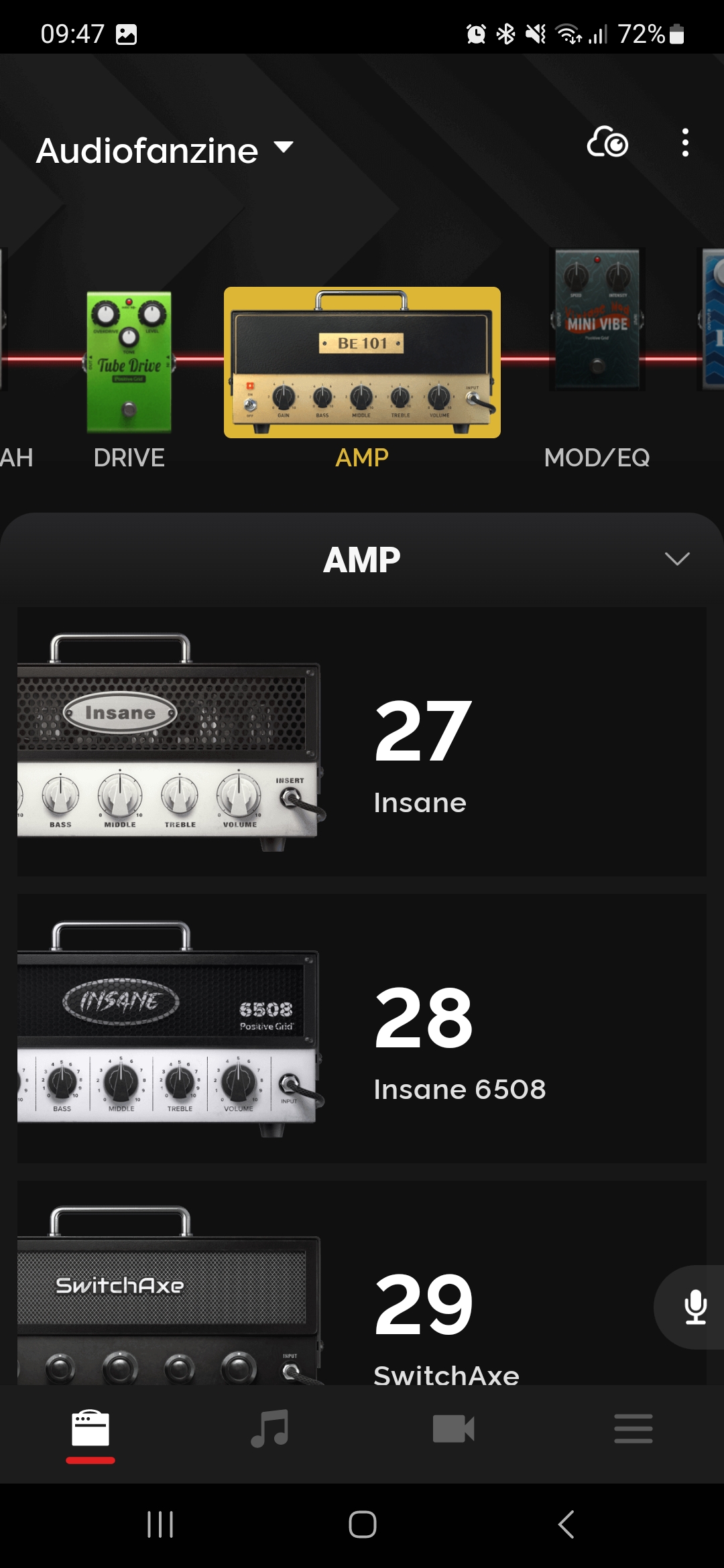
Task: Go back using system back button
Action: tap(566, 1524)
